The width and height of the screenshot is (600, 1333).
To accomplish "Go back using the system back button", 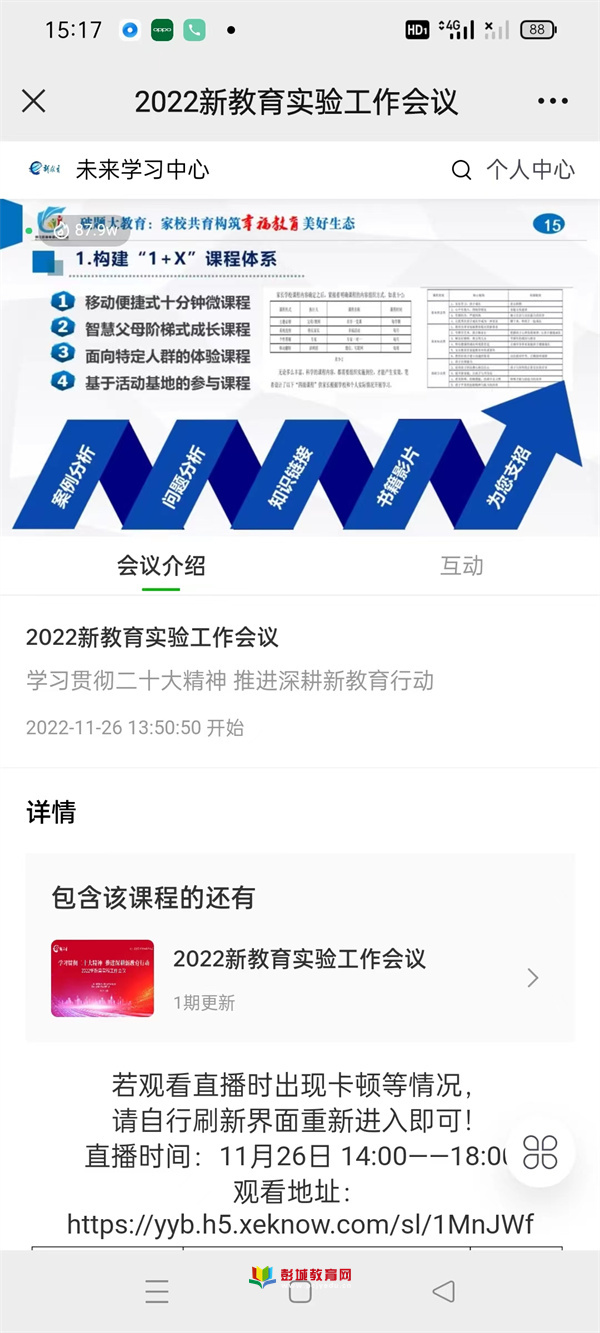I will (x=444, y=1291).
